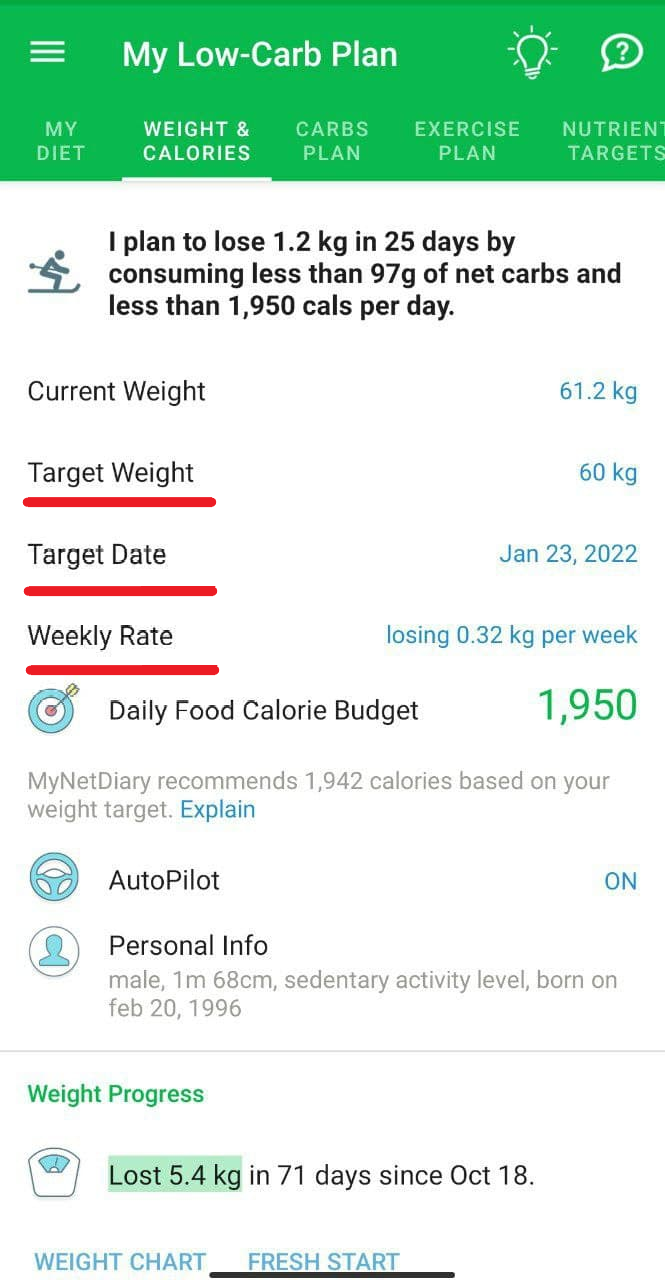The width and height of the screenshot is (665, 1280).
Task: Toggle the AutoPilot setting
Action: 332,880
